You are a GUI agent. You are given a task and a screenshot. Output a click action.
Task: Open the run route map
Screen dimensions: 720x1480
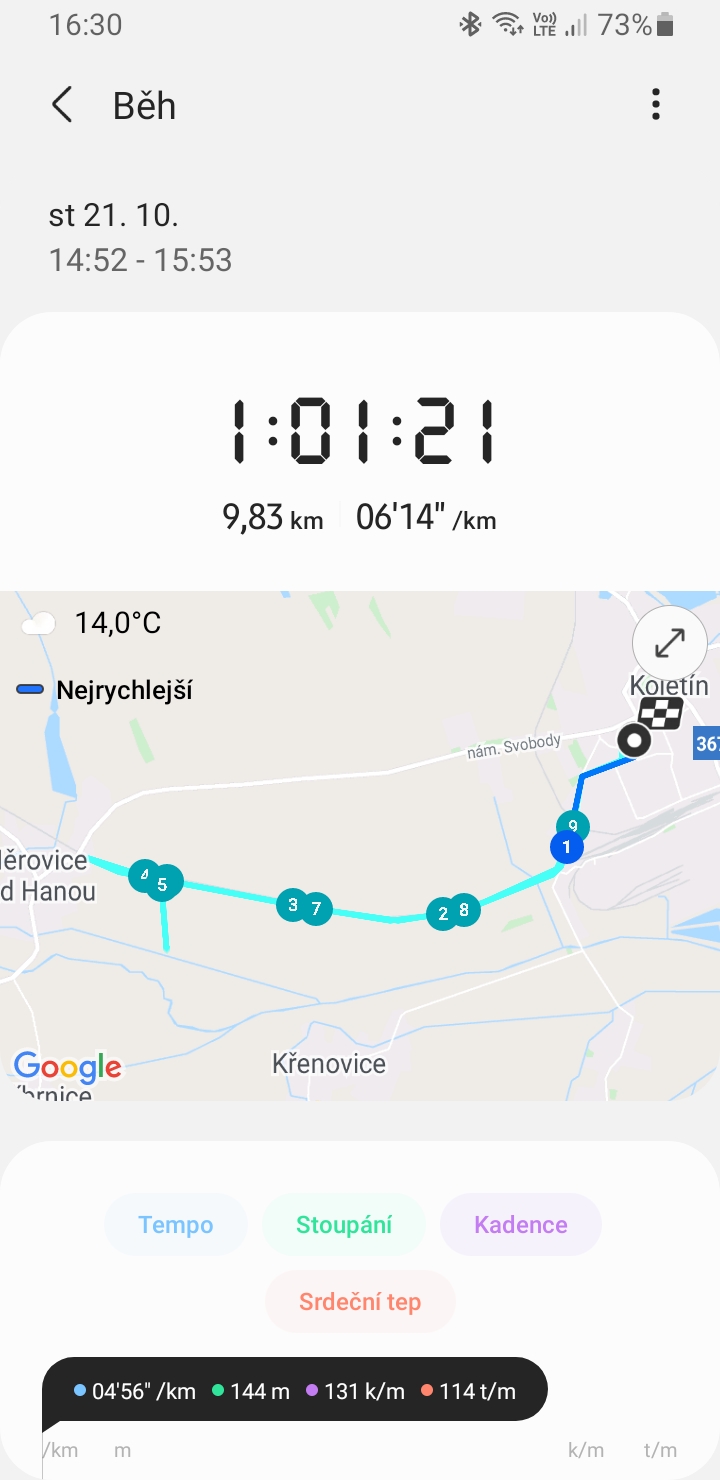(360, 846)
